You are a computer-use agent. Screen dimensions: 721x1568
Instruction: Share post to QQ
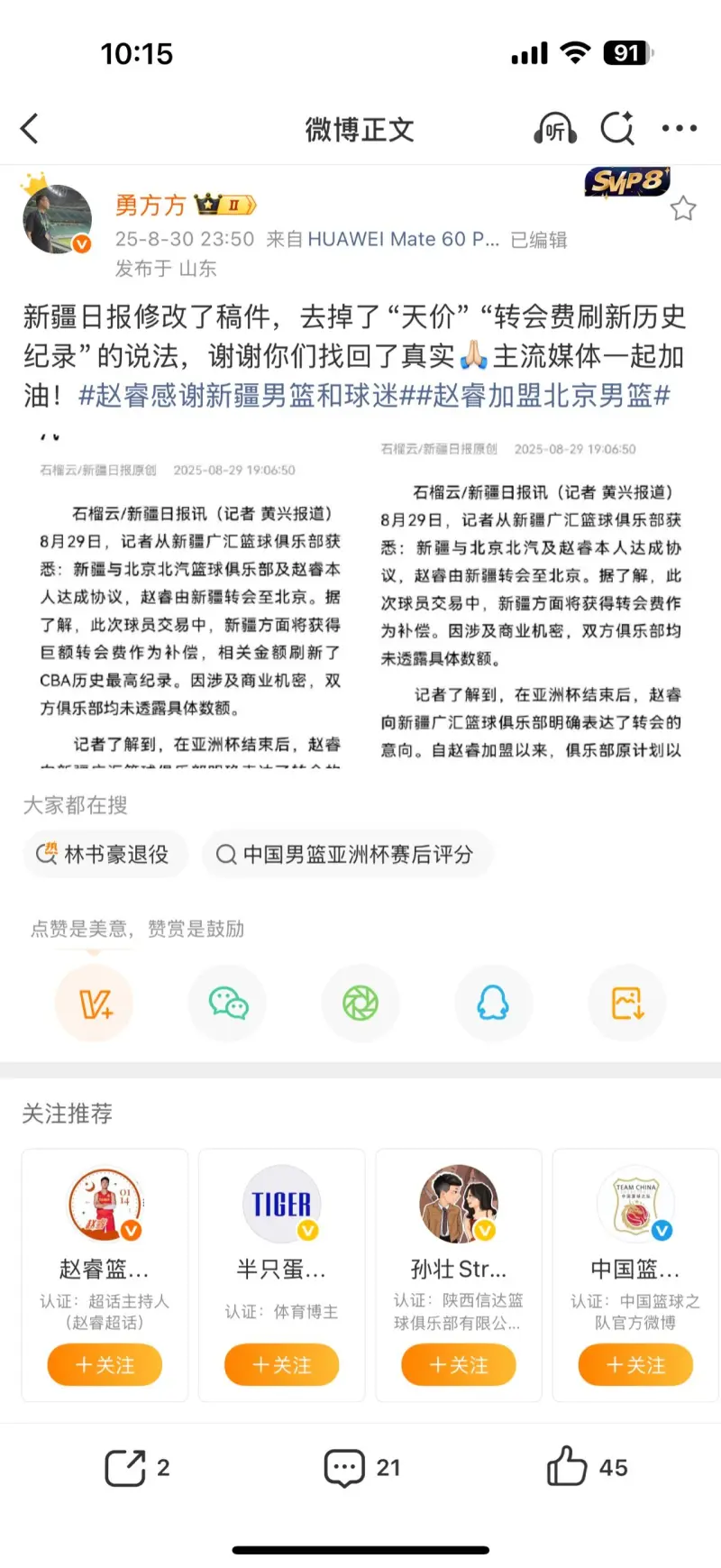(493, 1003)
